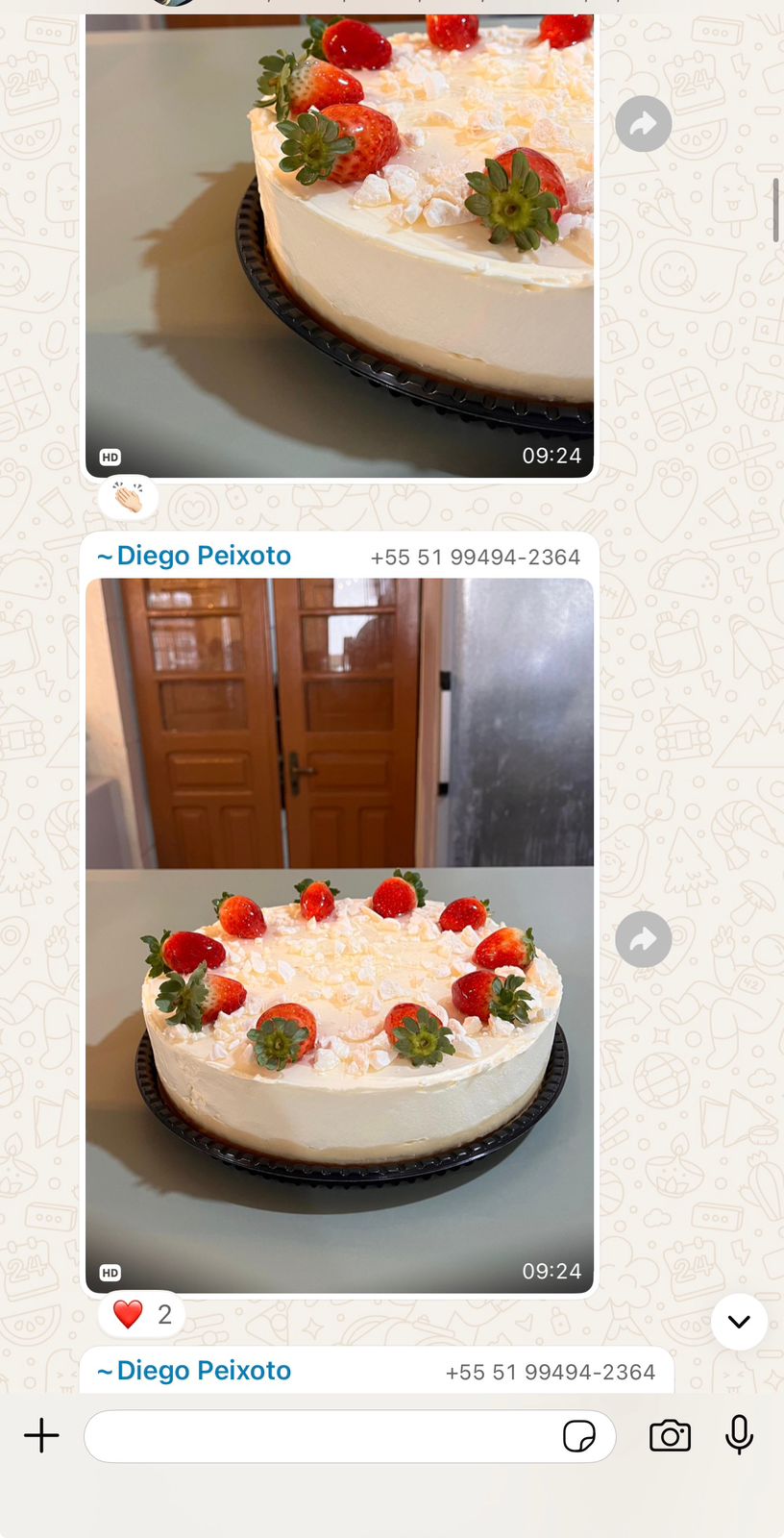Forward the close-up cake photo
The height and width of the screenshot is (1538, 784).
pos(643,124)
